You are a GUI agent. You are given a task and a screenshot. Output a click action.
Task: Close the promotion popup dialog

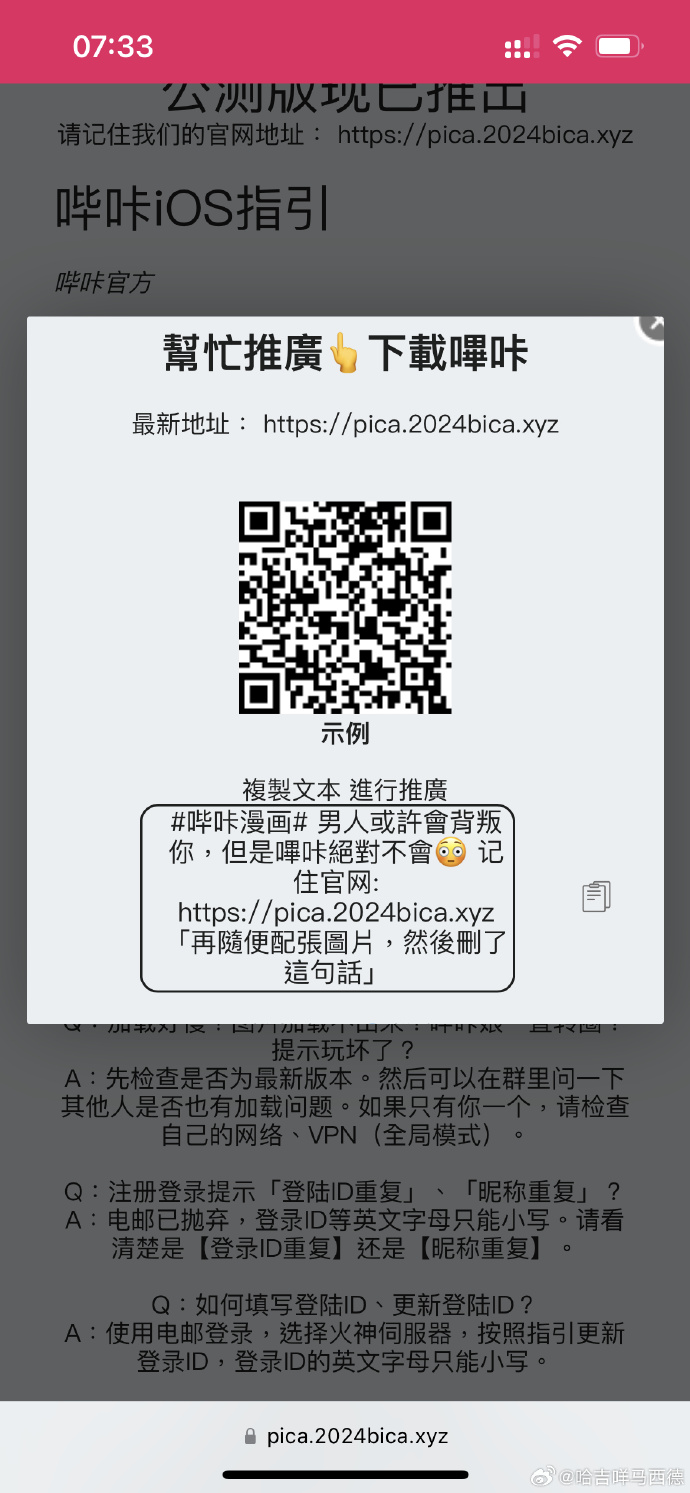coord(653,328)
